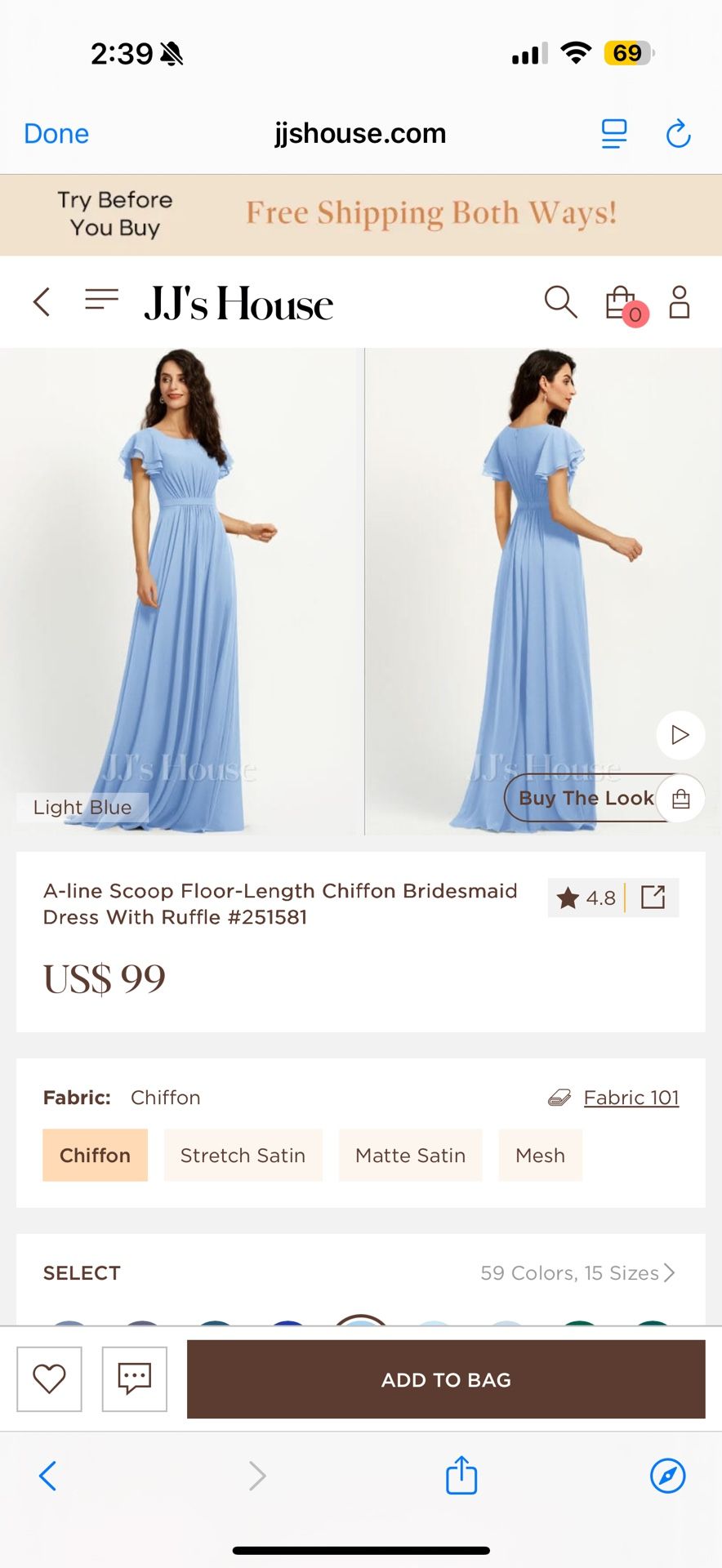Open the tab overview icon
The height and width of the screenshot is (1568, 722).
pos(613,133)
